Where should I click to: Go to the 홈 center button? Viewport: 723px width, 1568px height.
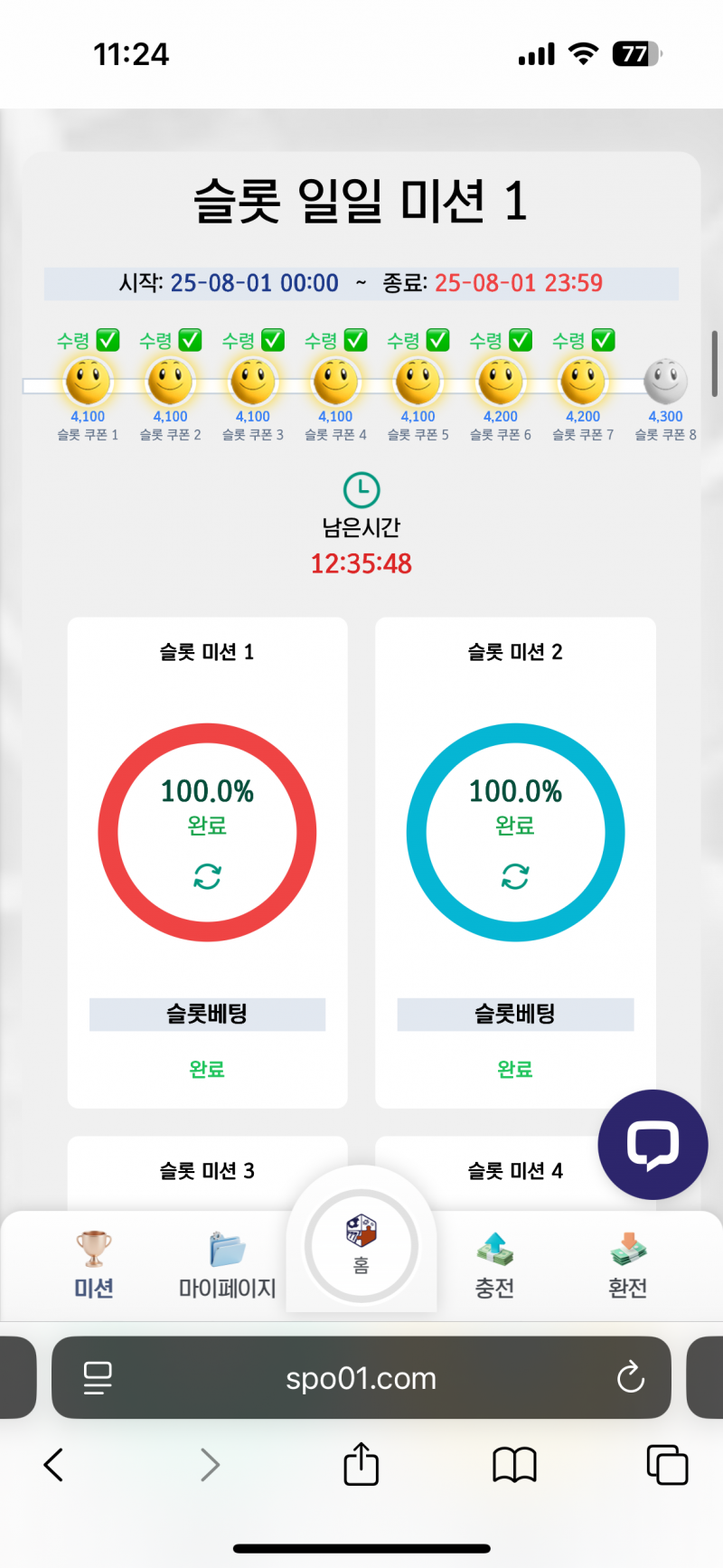[361, 1245]
